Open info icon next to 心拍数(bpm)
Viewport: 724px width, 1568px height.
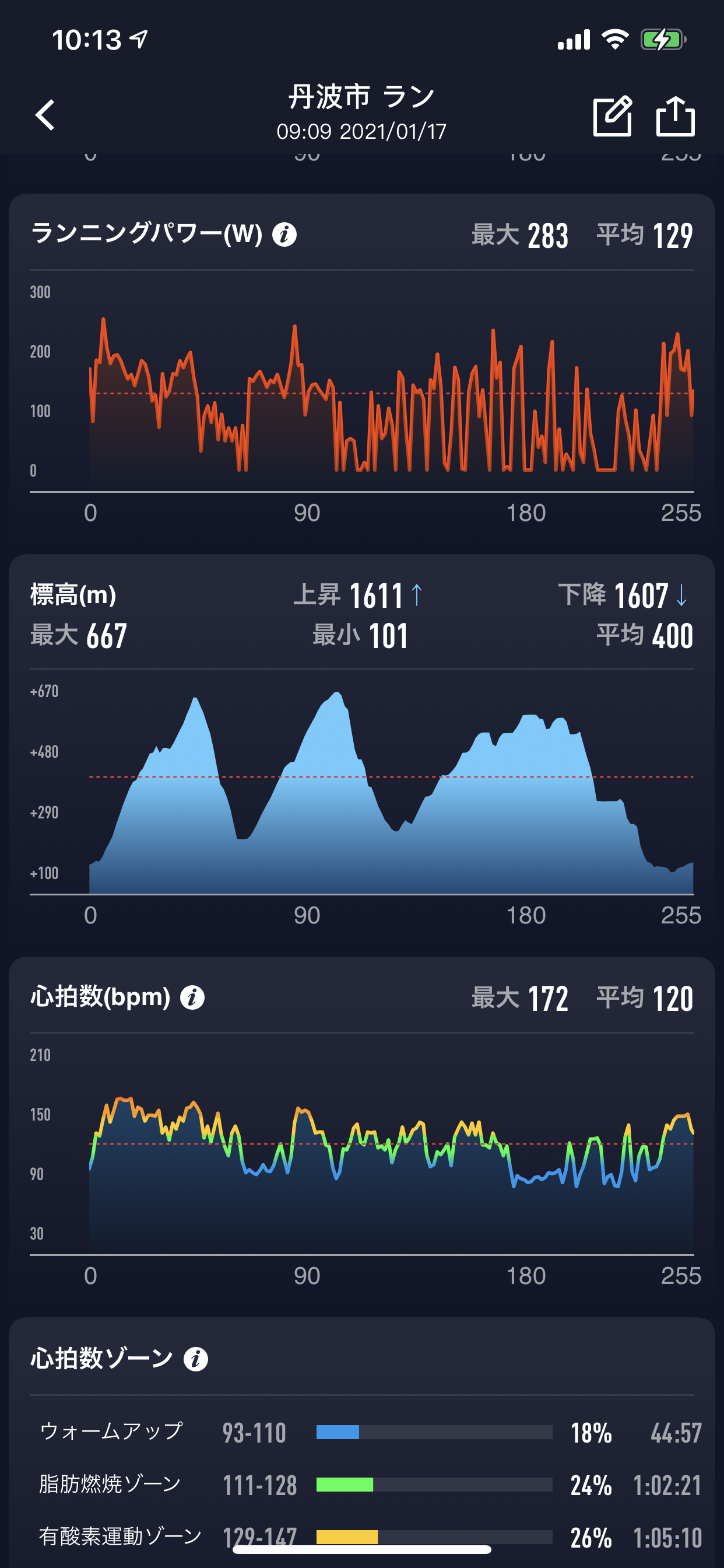(192, 998)
